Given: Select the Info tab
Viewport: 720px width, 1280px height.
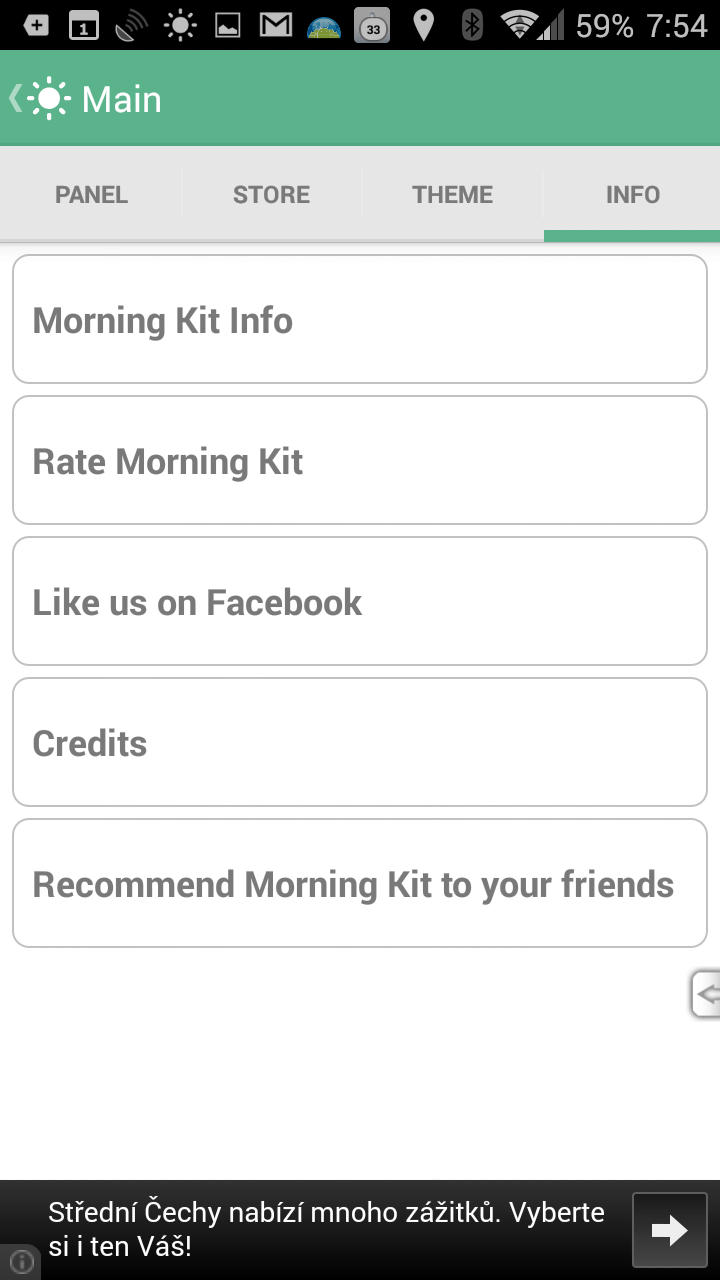Looking at the screenshot, I should (x=632, y=194).
